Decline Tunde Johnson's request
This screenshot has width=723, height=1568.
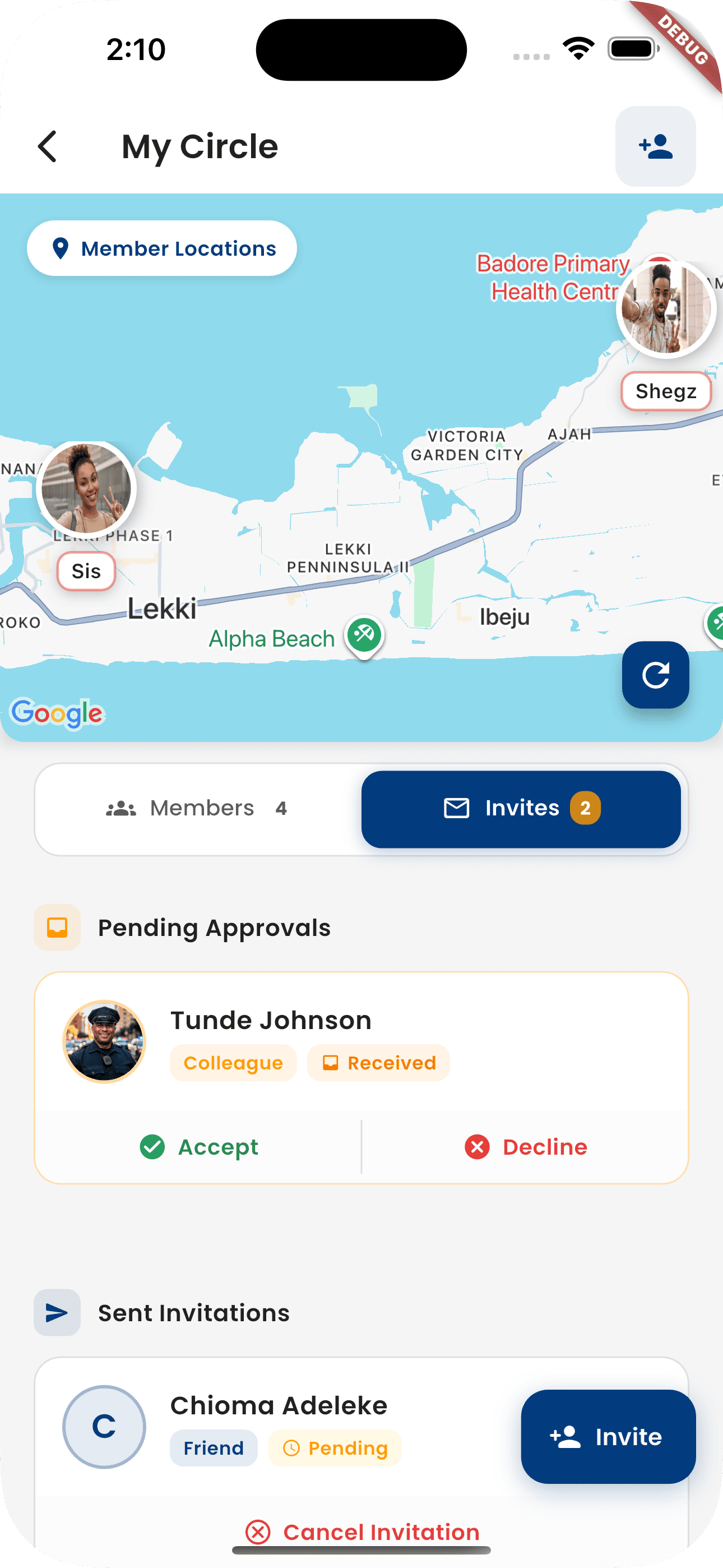click(x=526, y=1147)
